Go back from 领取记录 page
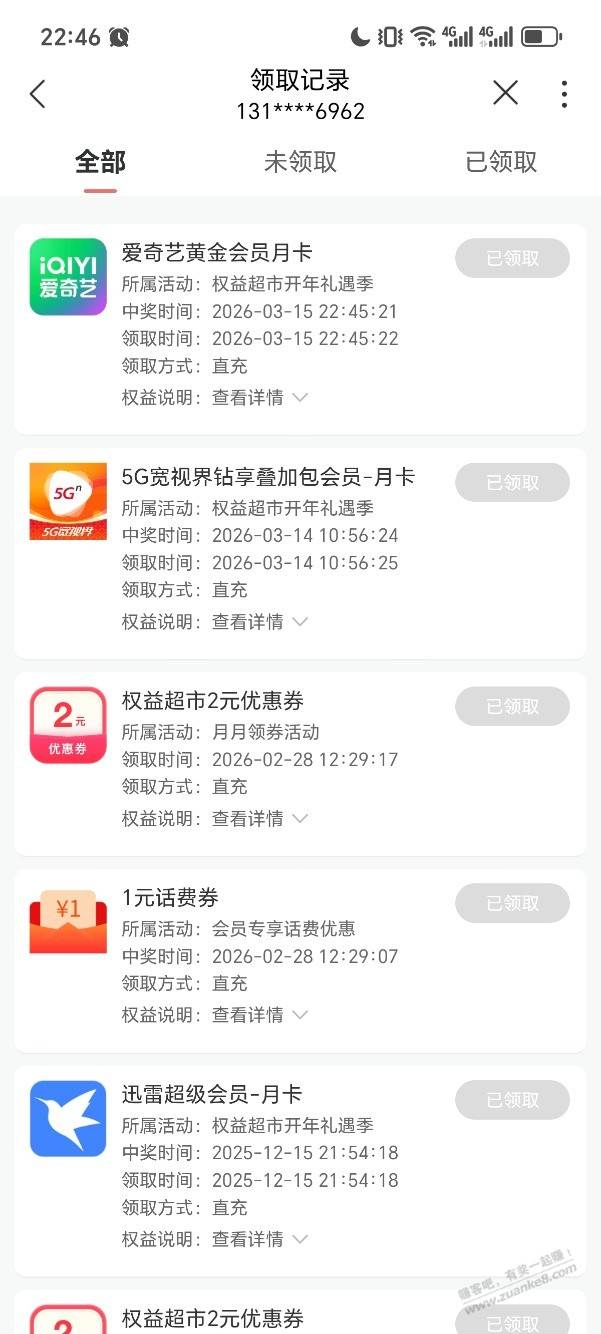This screenshot has width=601, height=1334. click(38, 94)
